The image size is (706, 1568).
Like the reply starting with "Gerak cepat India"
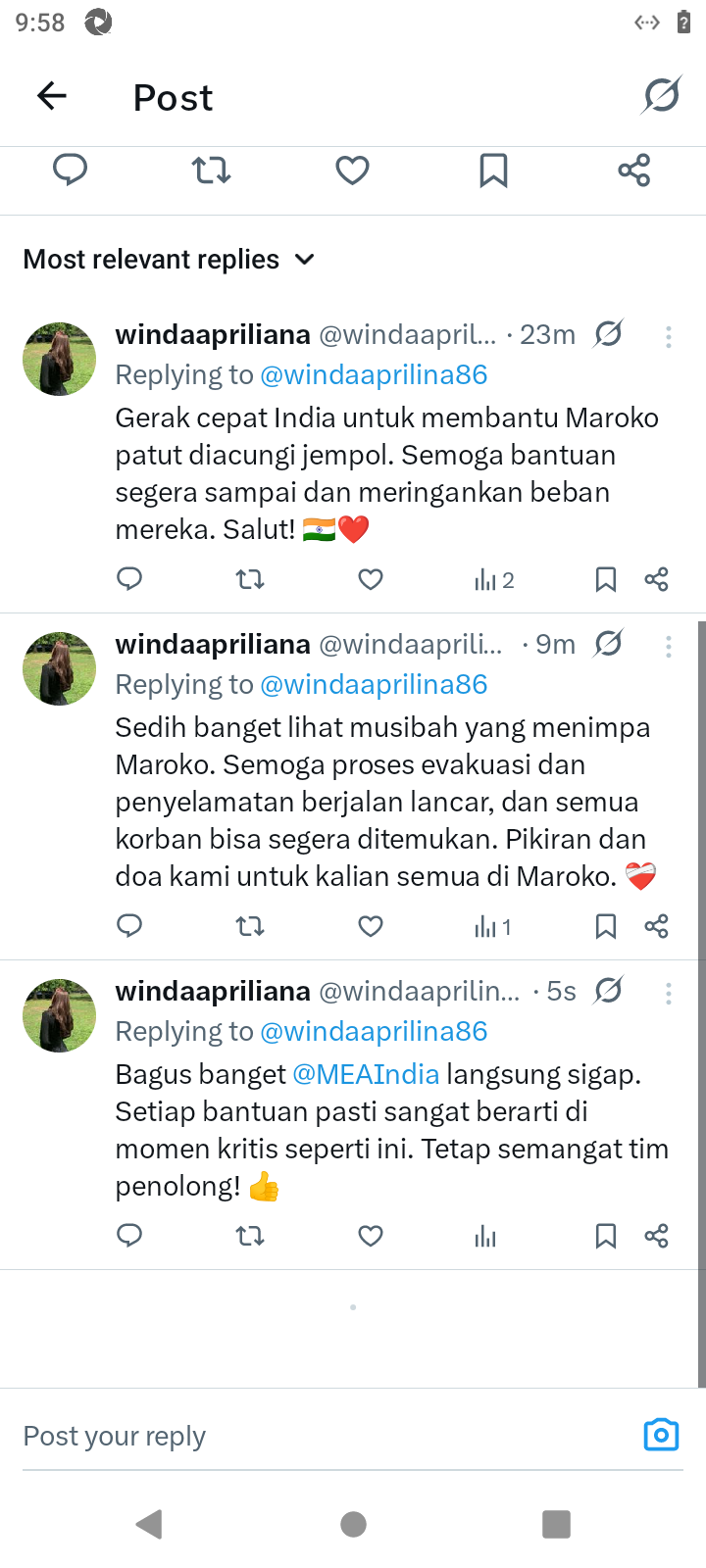(x=371, y=580)
